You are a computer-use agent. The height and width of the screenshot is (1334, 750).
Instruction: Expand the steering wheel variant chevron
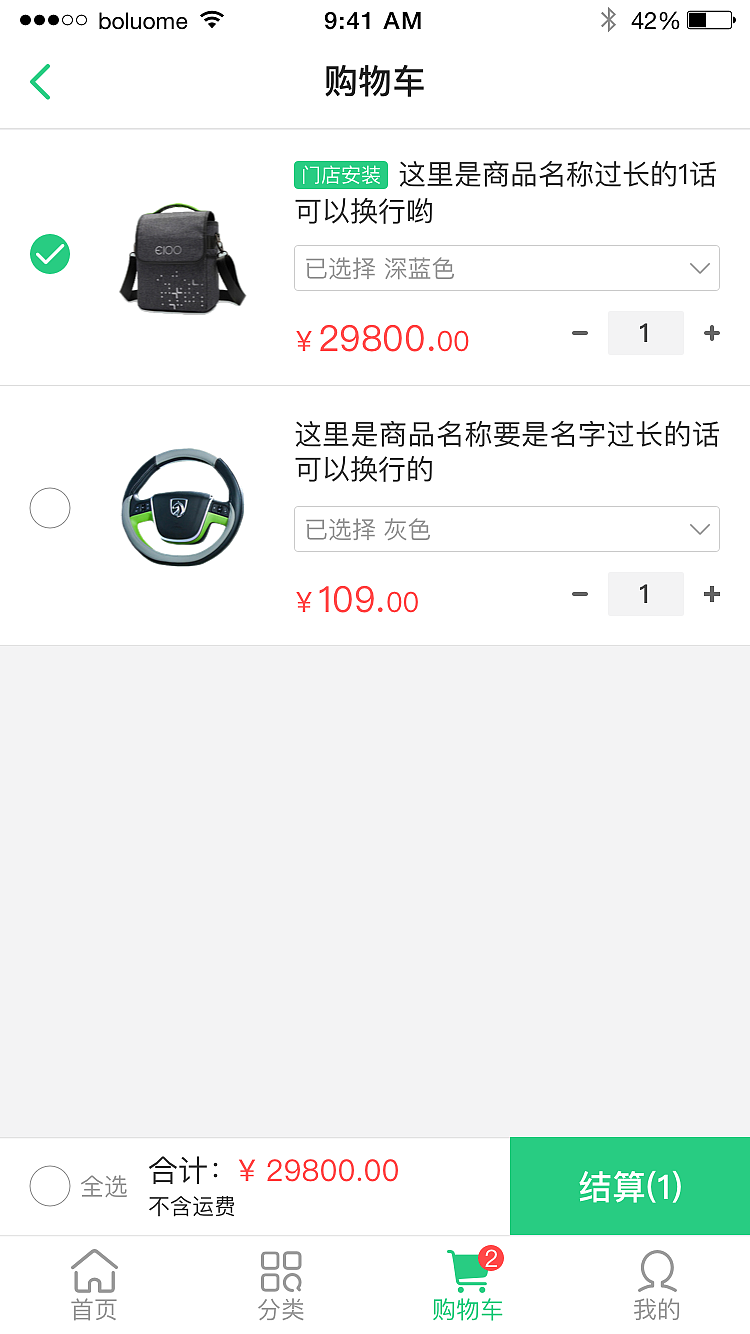click(x=700, y=528)
